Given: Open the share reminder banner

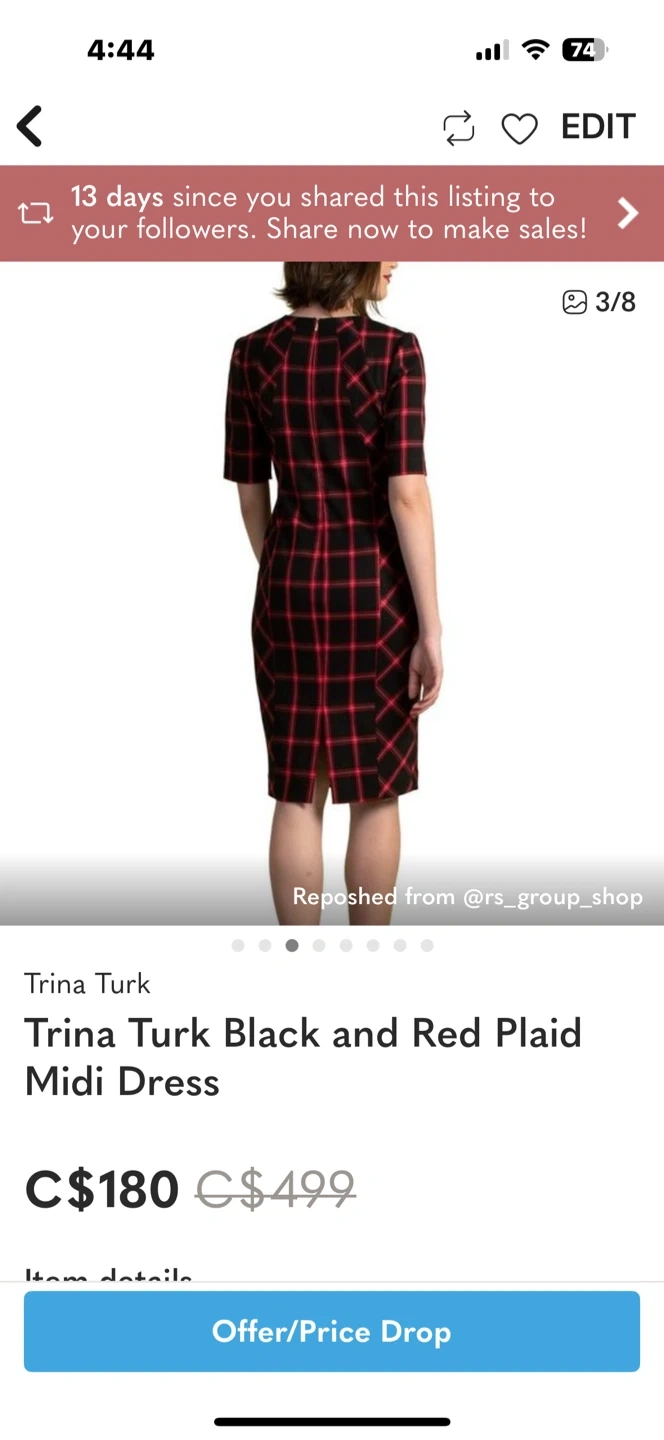Looking at the screenshot, I should coord(332,213).
